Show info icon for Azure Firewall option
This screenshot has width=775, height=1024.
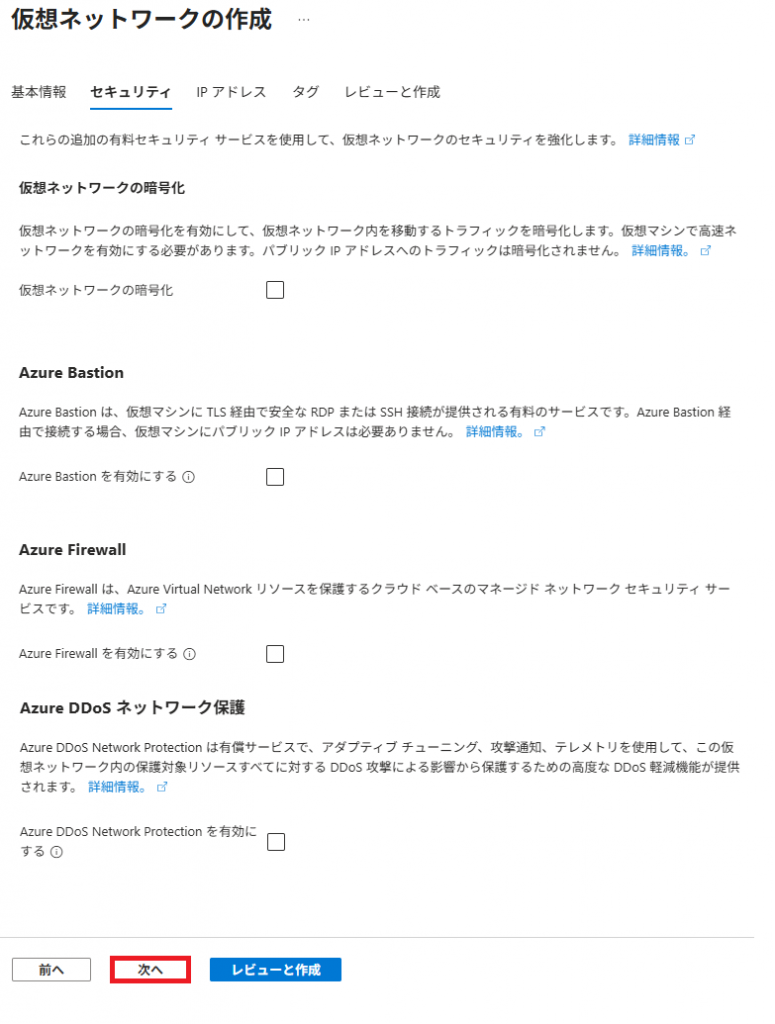click(190, 654)
